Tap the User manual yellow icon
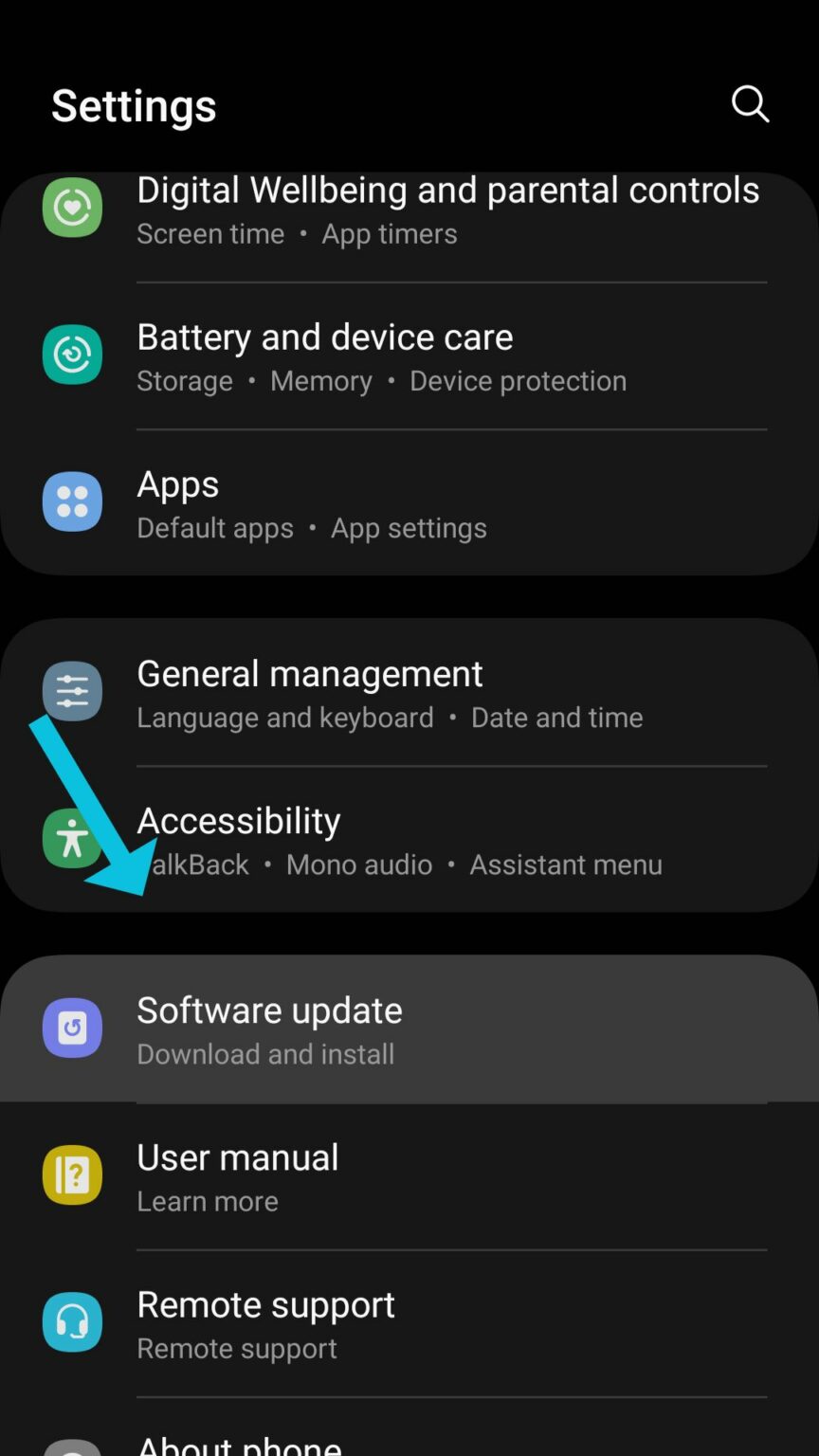819x1456 pixels. click(x=72, y=1175)
